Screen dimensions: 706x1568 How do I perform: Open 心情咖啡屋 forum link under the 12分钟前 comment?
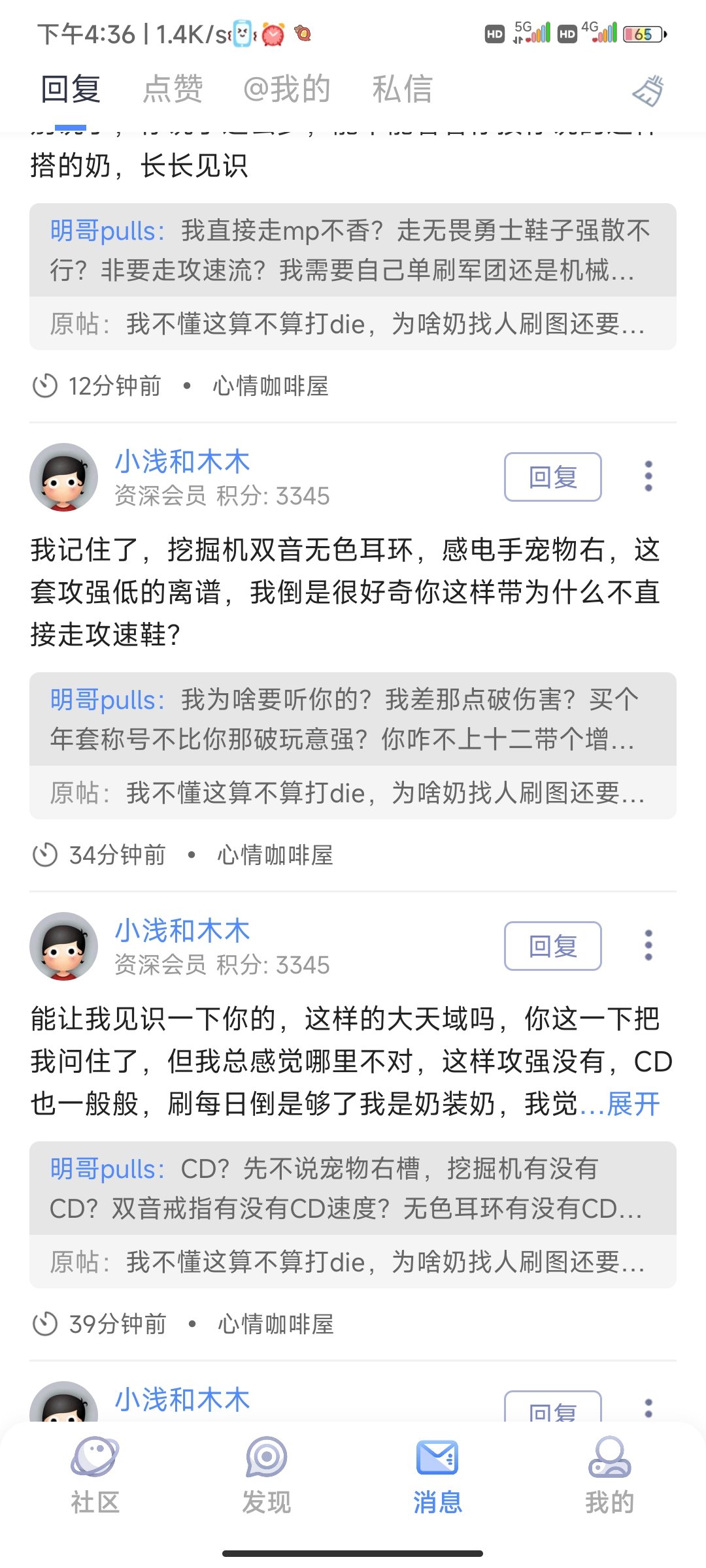click(271, 386)
